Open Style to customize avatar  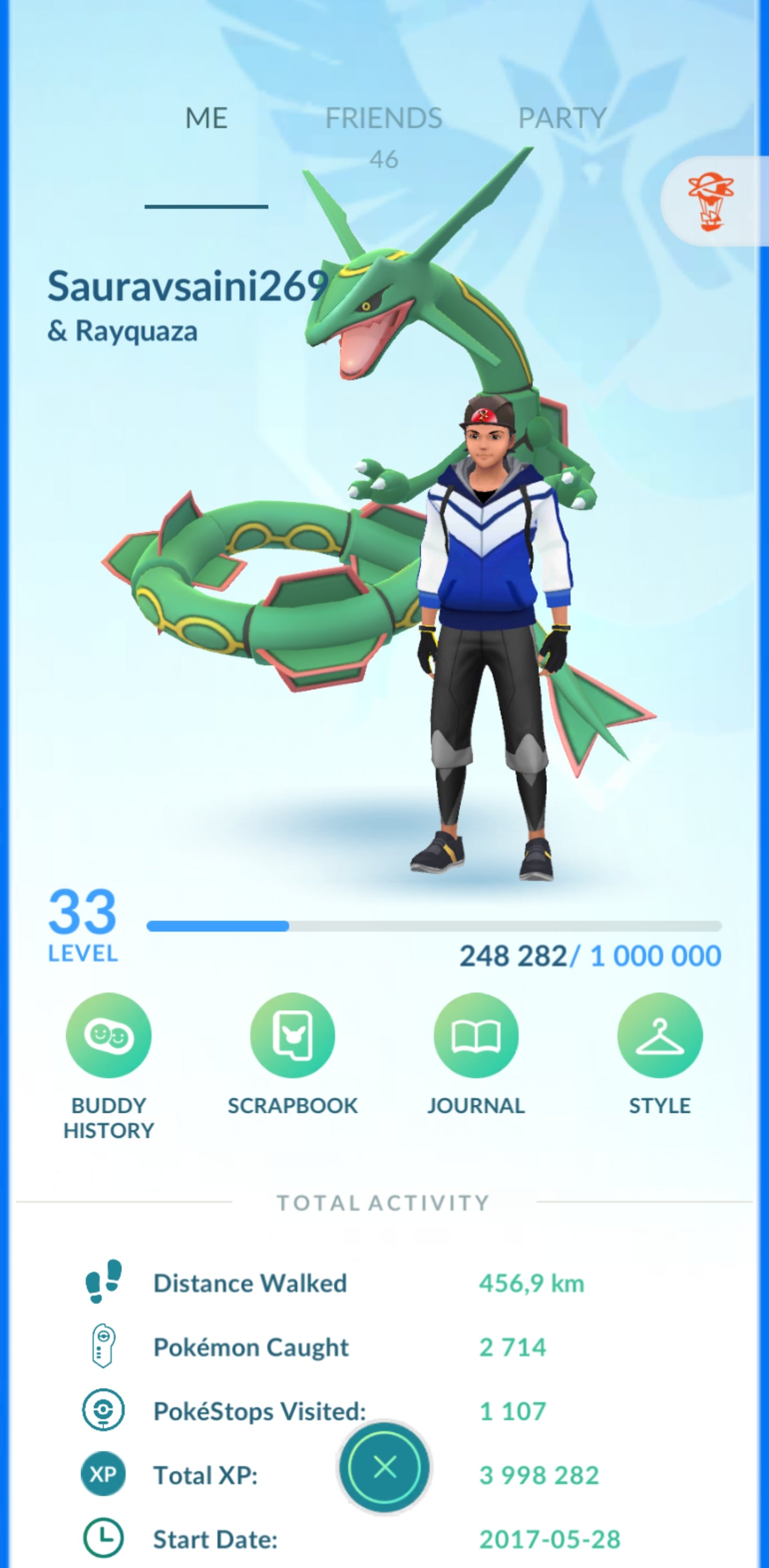[x=660, y=1035]
